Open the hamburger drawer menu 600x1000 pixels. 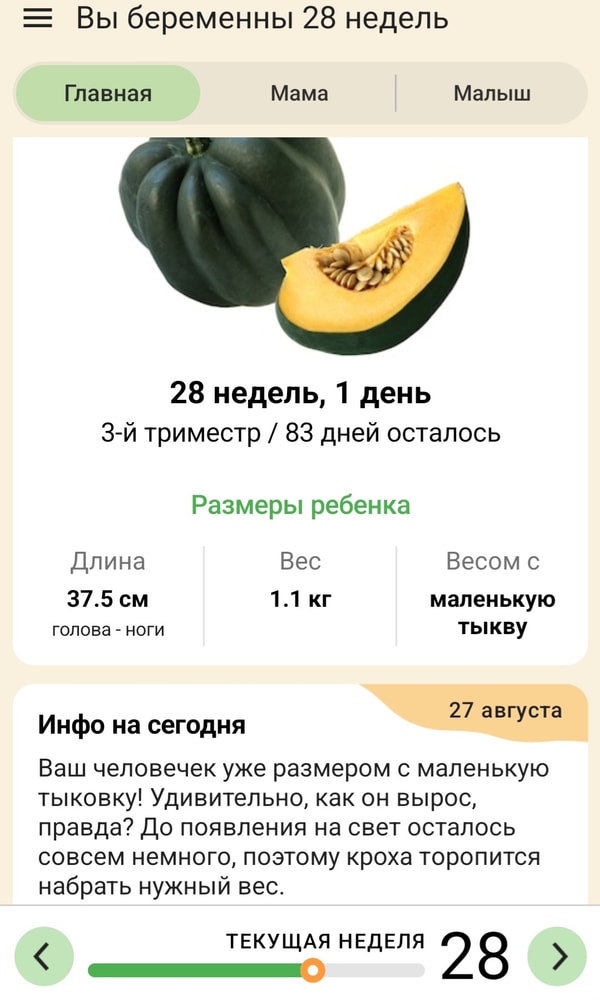click(x=37, y=19)
